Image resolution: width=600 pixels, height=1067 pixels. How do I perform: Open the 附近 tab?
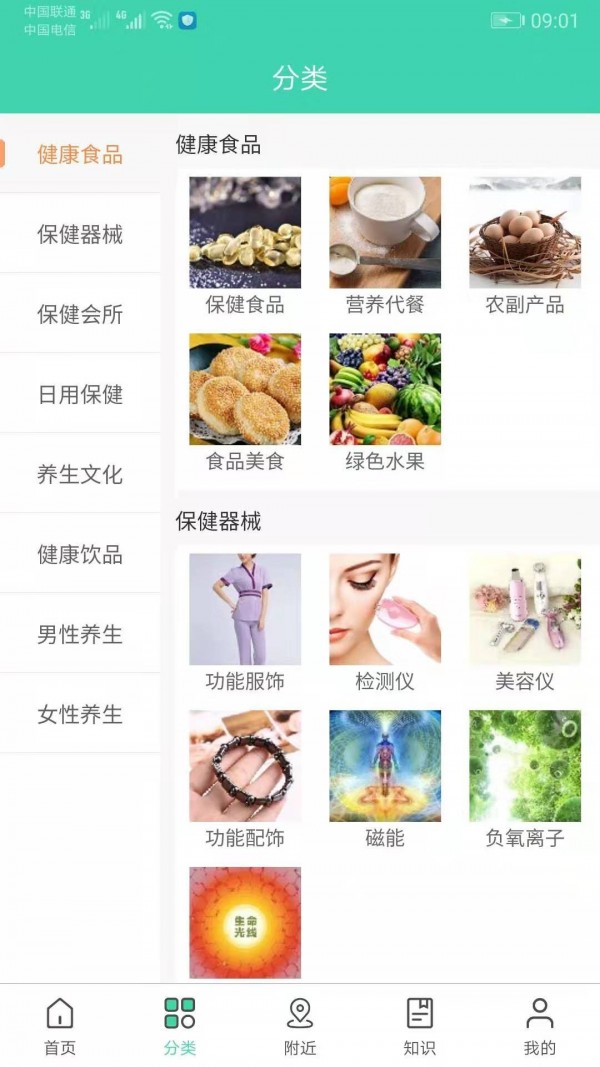coord(300,1026)
